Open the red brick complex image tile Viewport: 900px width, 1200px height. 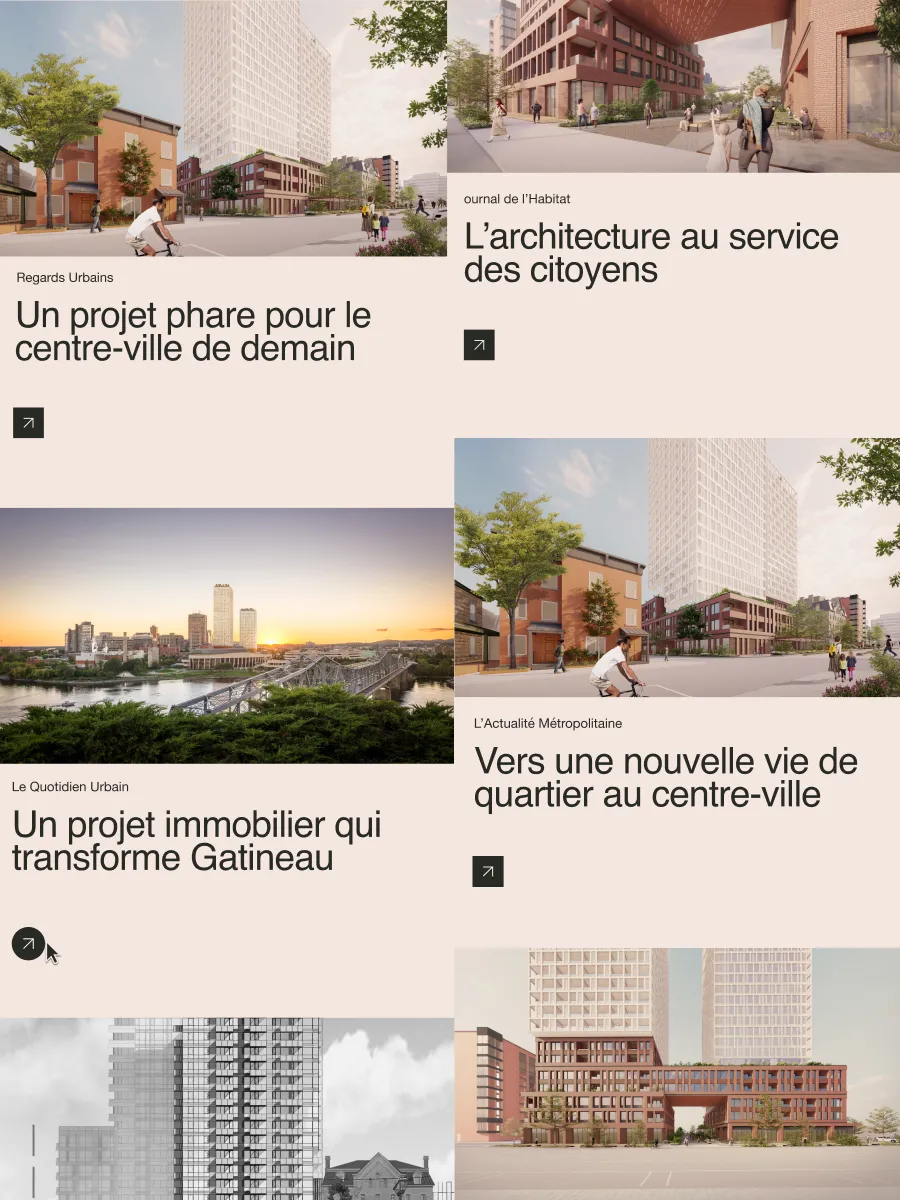[x=677, y=1073]
